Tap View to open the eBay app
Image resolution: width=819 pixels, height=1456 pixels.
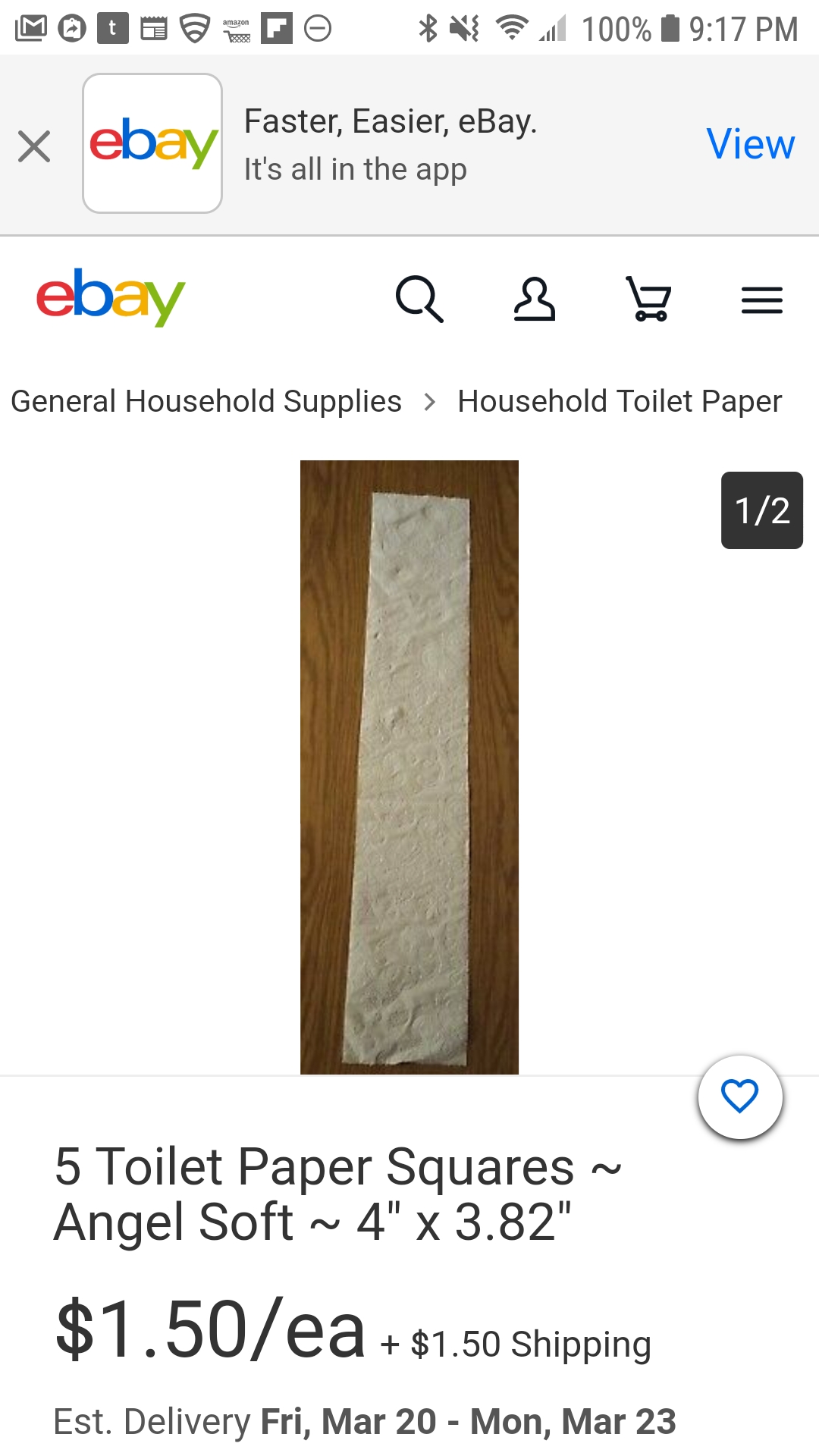point(750,144)
